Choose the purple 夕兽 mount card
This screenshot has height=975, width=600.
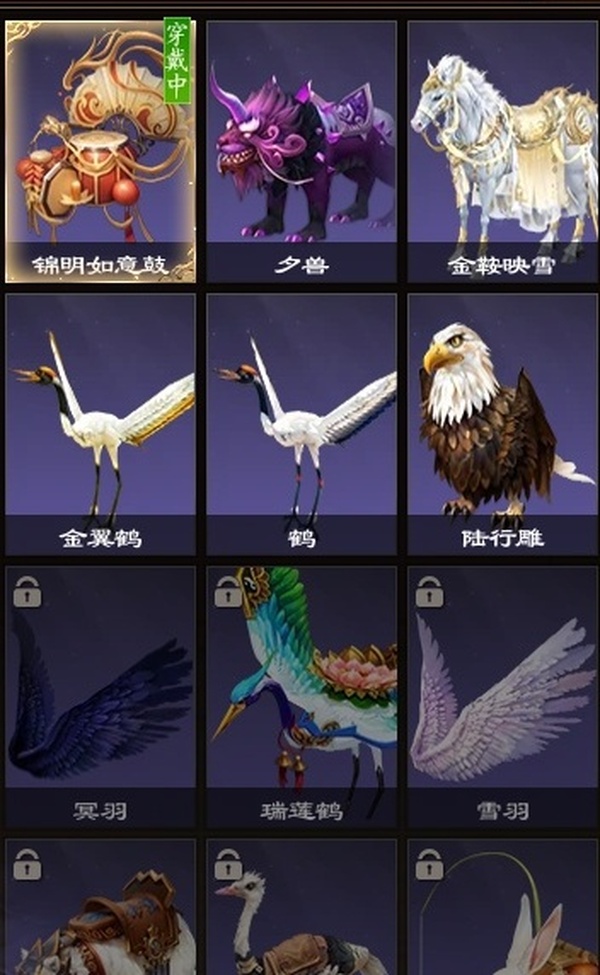pos(301,150)
